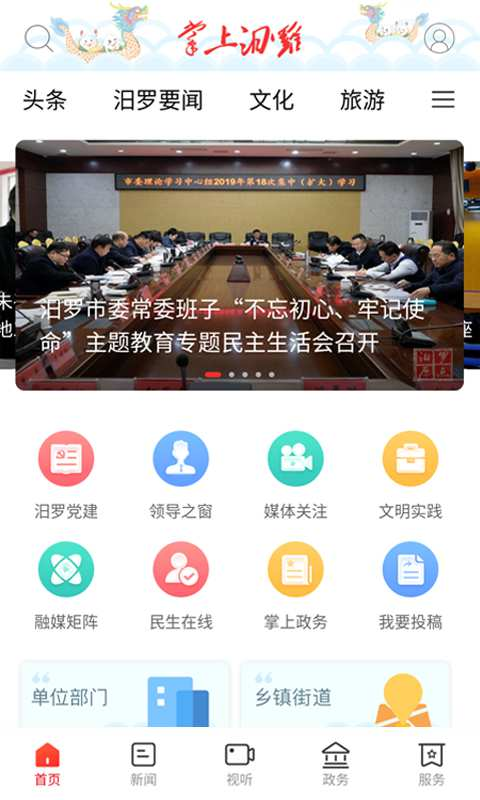Go to 媒体关注

(x=295, y=475)
